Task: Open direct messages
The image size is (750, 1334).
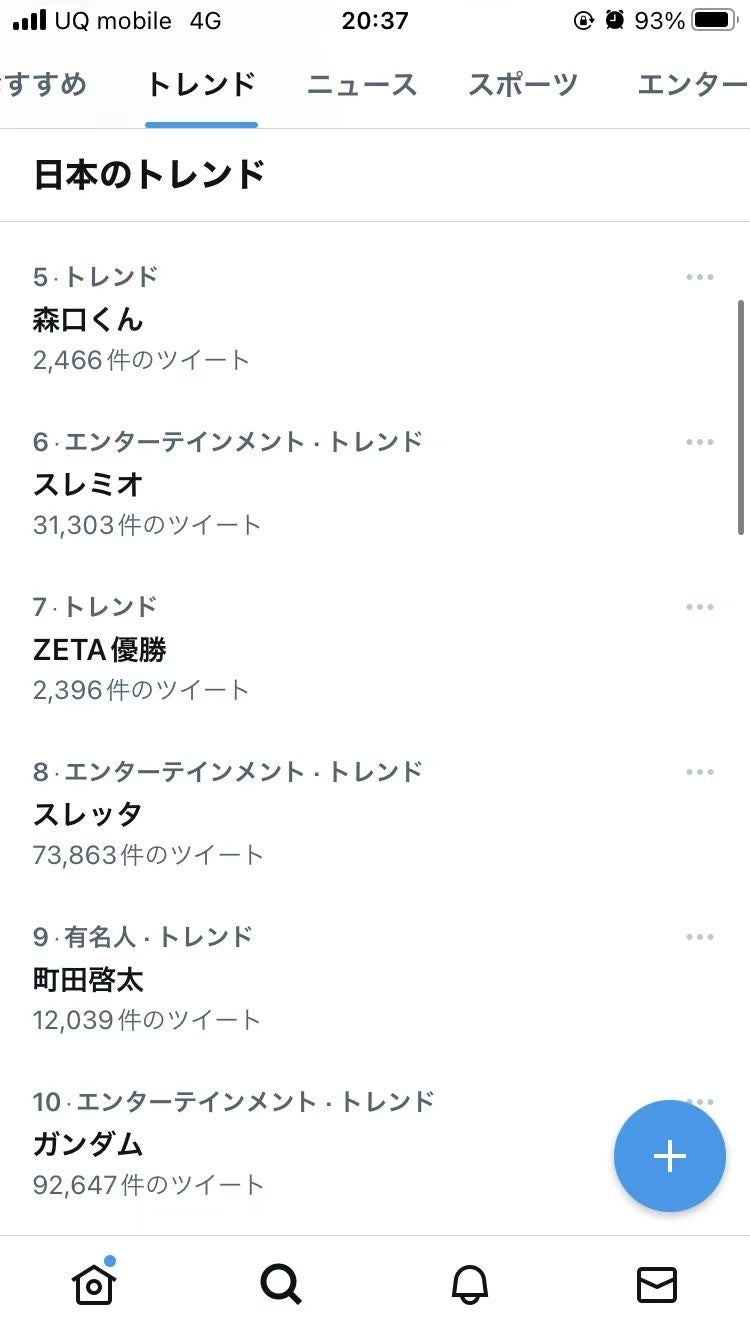Action: [x=657, y=1284]
